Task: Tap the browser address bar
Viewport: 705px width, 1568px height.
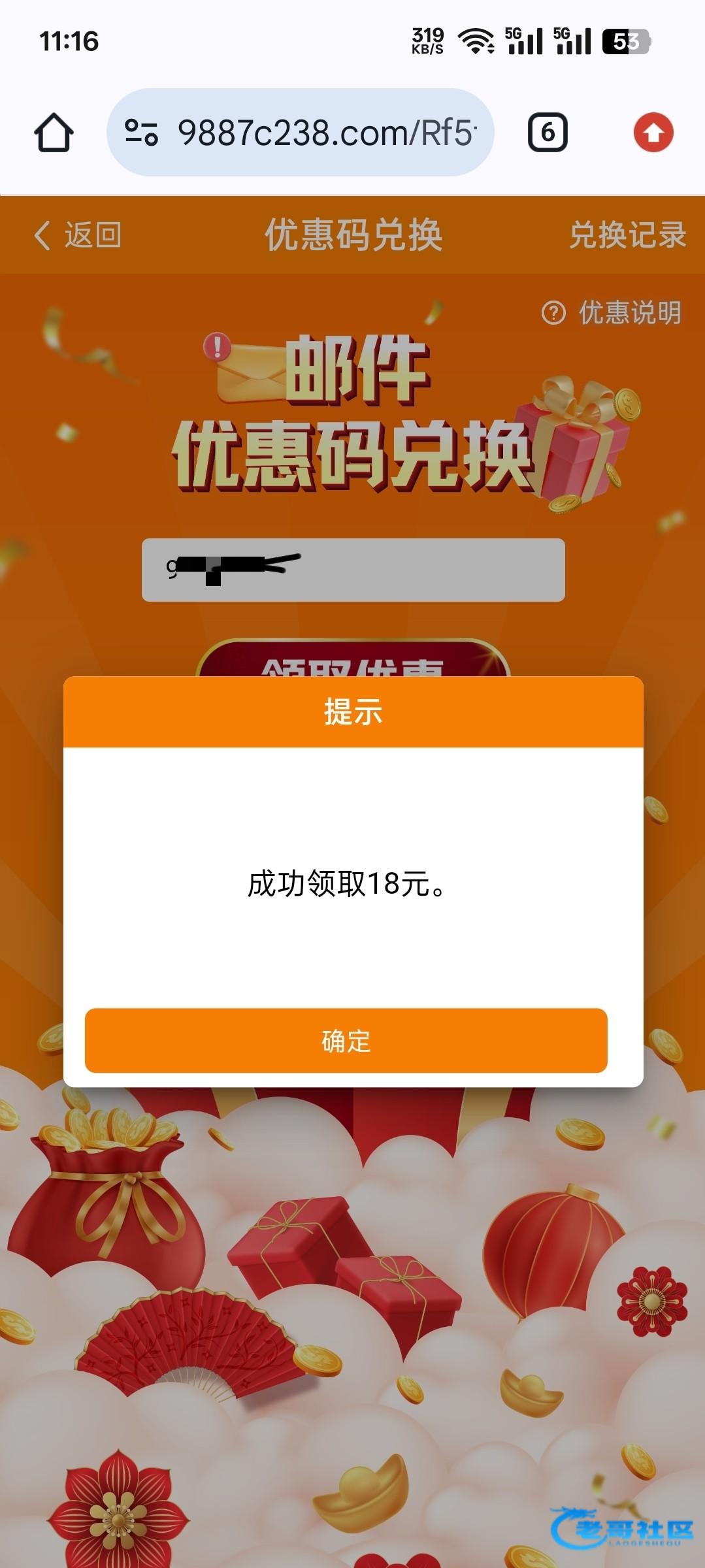Action: tap(301, 133)
